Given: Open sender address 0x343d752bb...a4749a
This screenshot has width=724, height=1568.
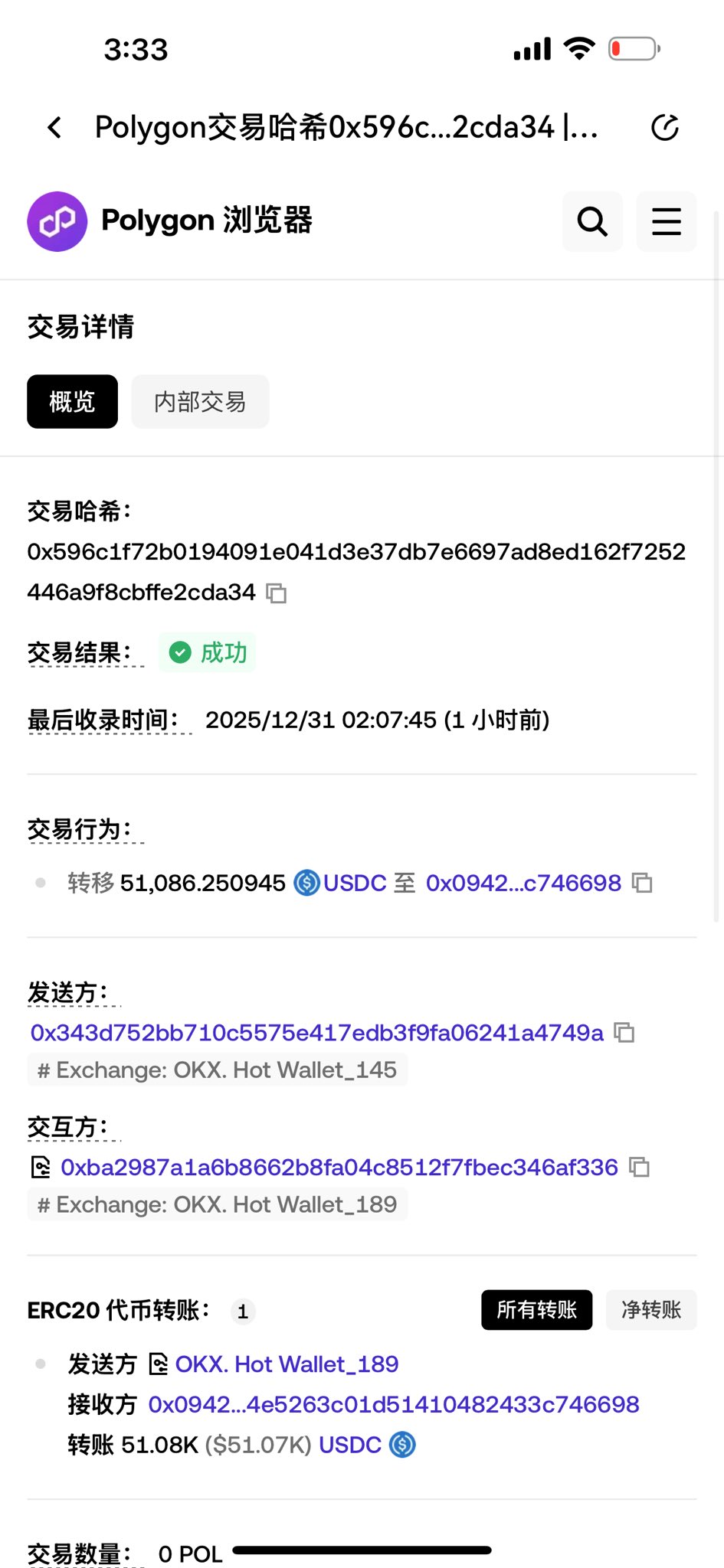Looking at the screenshot, I should [316, 1033].
